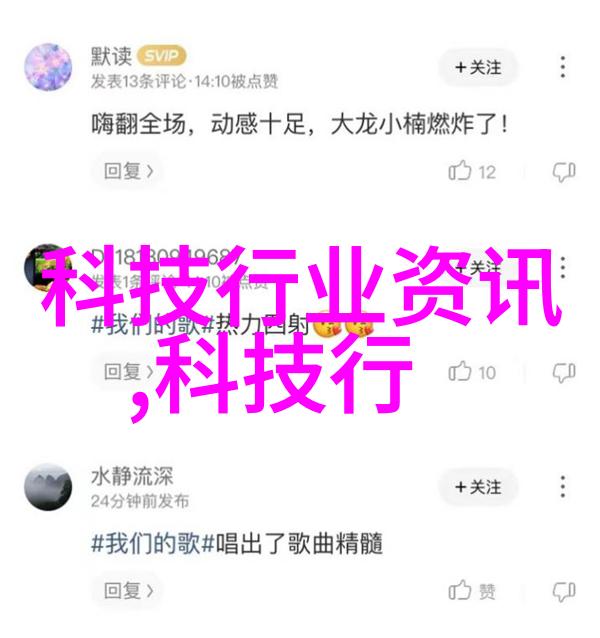Viewport: 600px width, 638px height.
Task: View 默读's profile avatar
Action: pos(47,66)
